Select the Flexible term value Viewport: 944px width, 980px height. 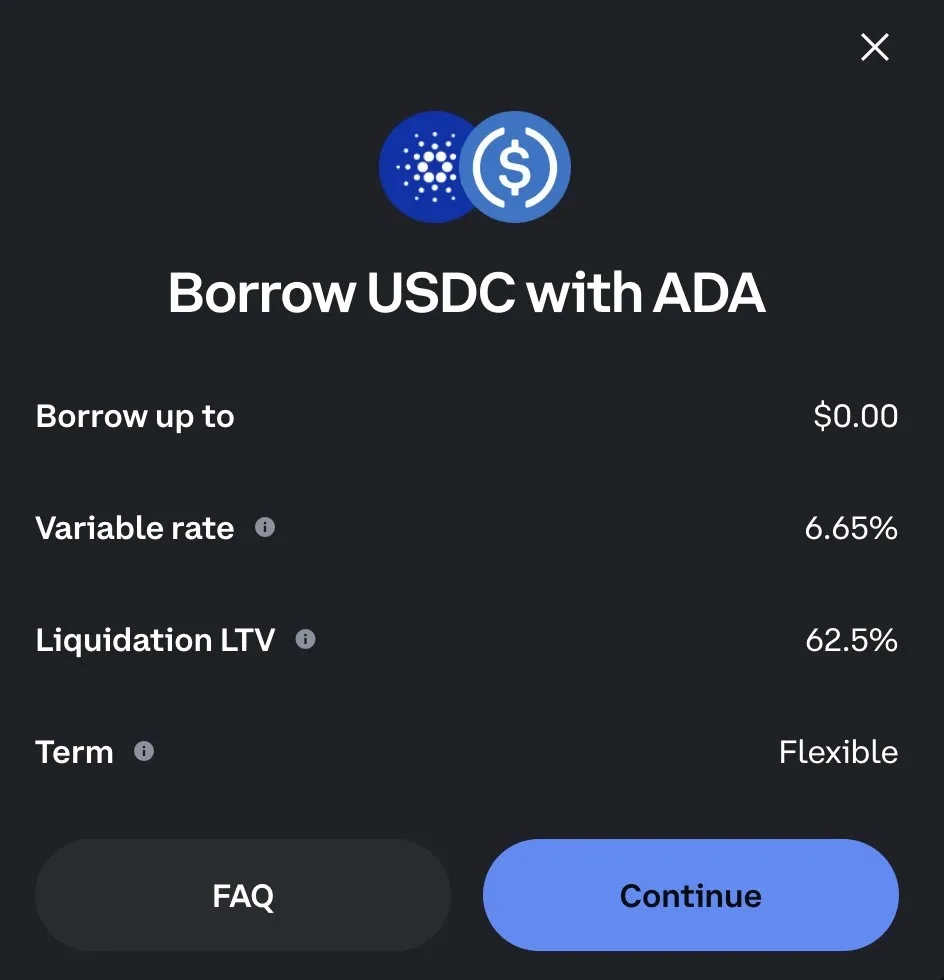point(838,751)
